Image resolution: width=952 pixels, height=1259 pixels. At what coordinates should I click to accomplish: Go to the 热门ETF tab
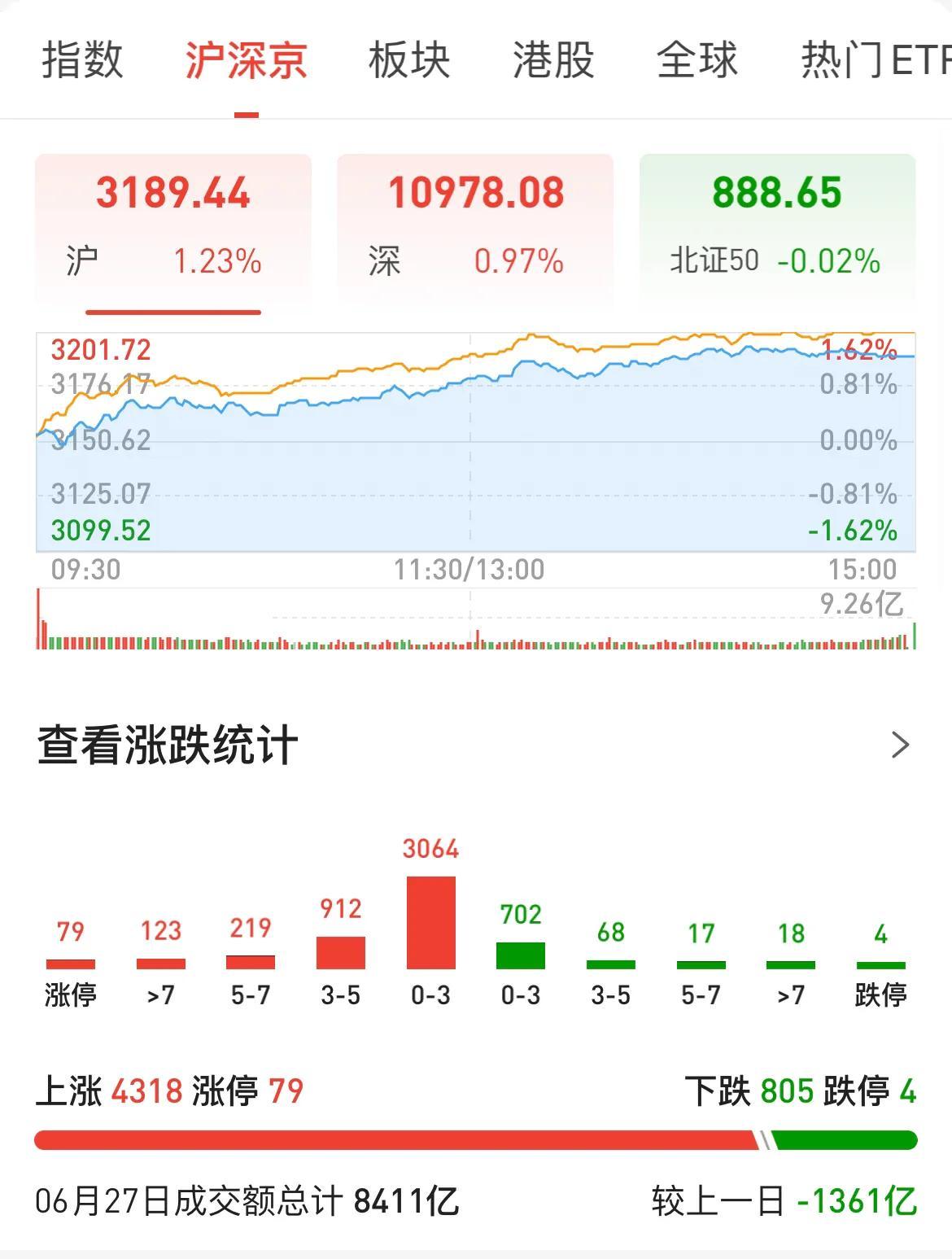point(875,60)
